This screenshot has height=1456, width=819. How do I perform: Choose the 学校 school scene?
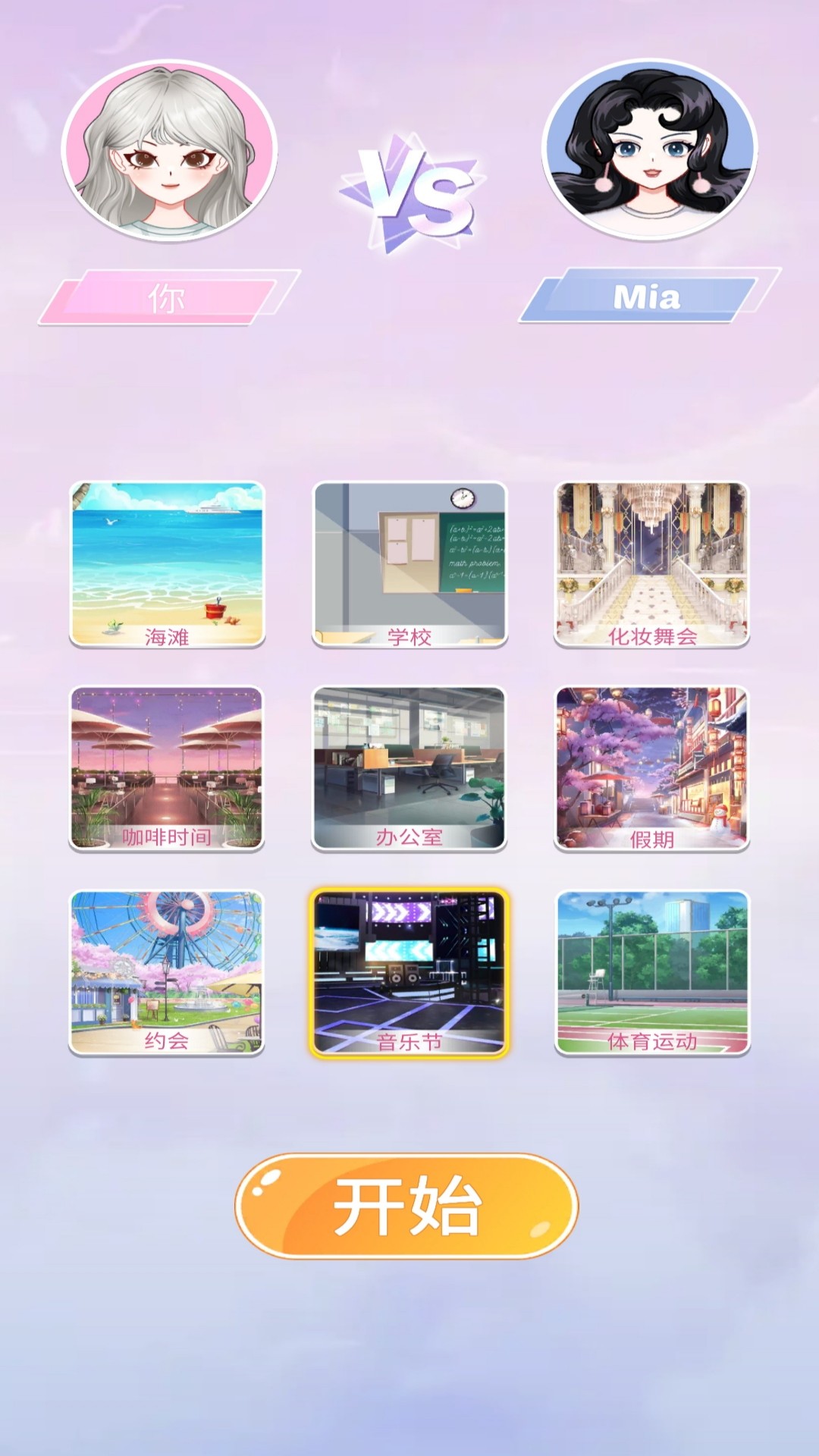point(409,564)
